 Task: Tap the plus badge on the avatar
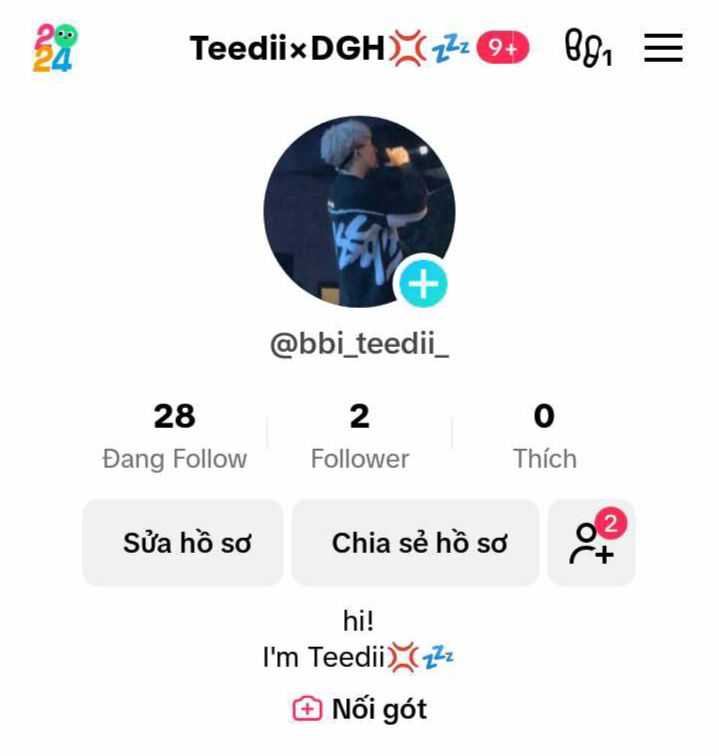(423, 284)
